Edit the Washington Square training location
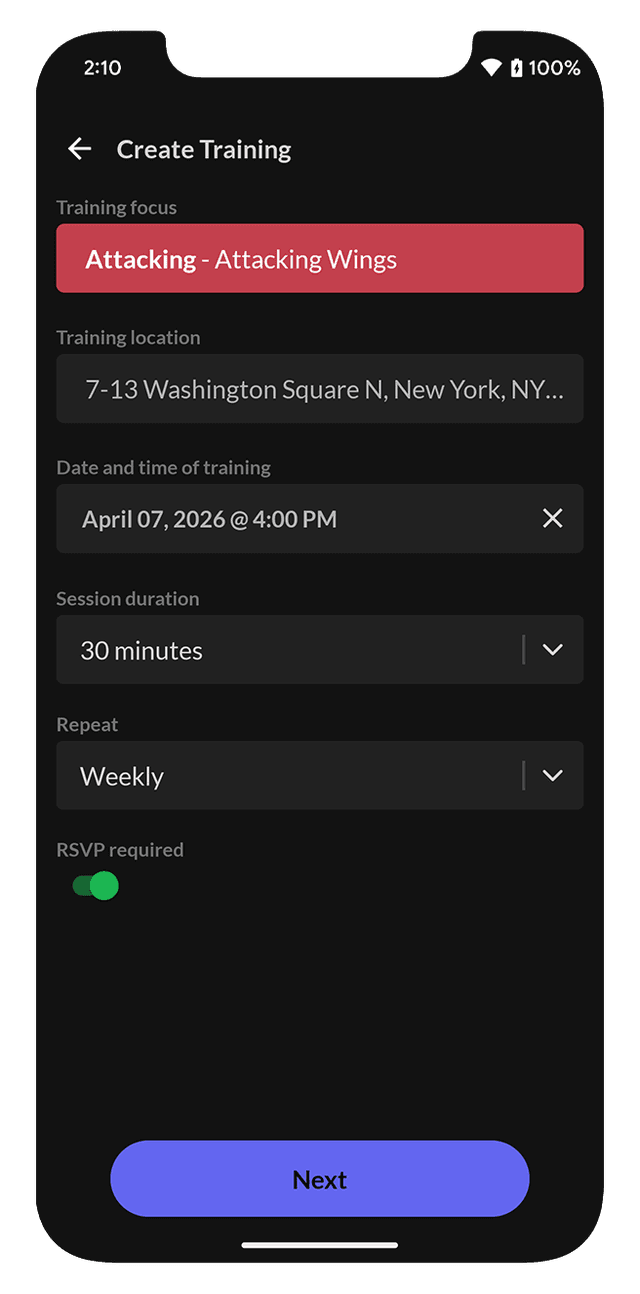640x1294 pixels. point(319,389)
